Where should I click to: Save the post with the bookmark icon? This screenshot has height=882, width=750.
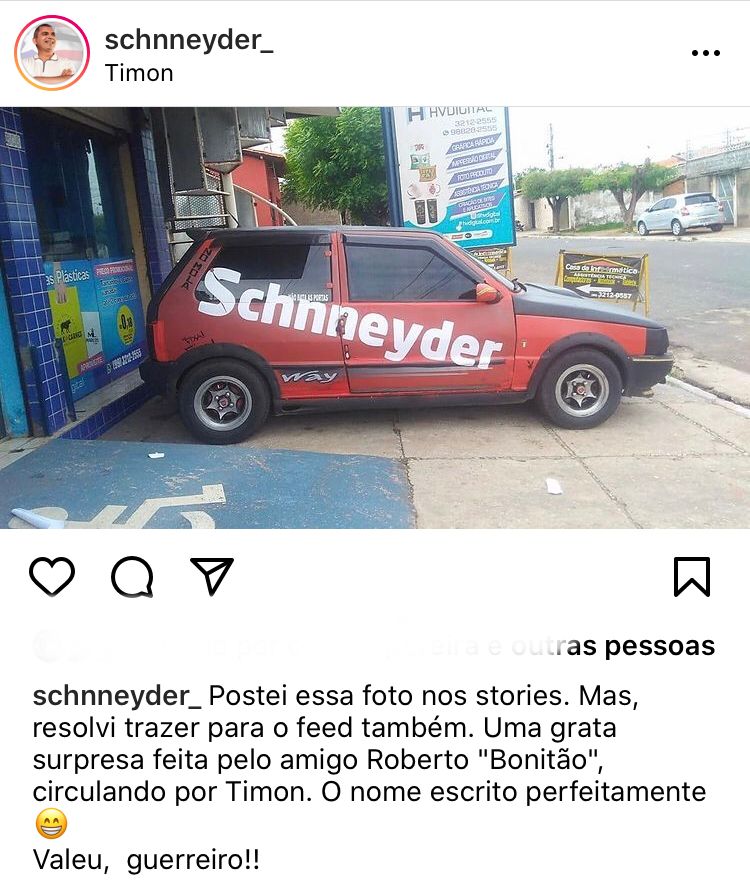tap(692, 577)
